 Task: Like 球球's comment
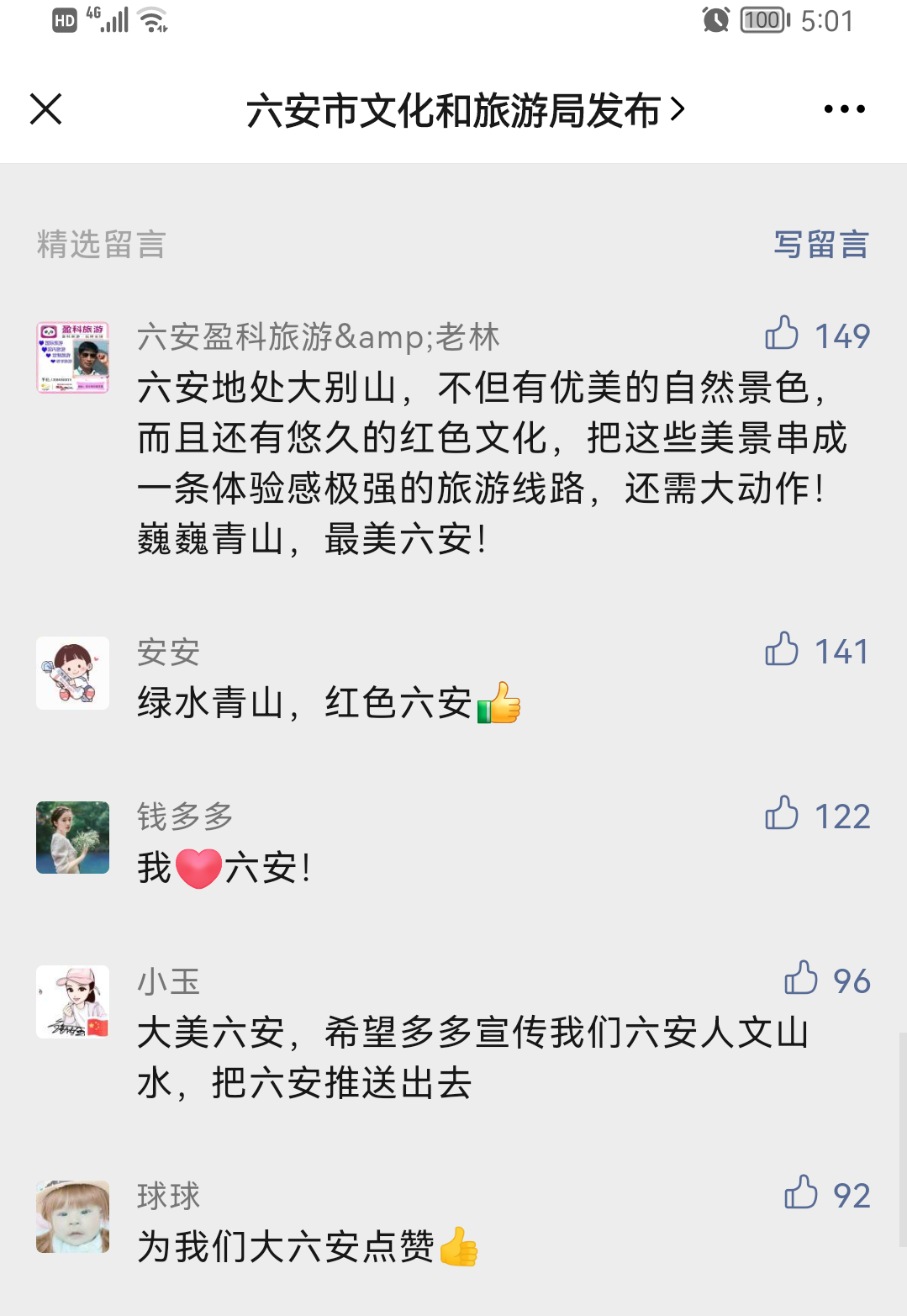pyautogui.click(x=801, y=1194)
